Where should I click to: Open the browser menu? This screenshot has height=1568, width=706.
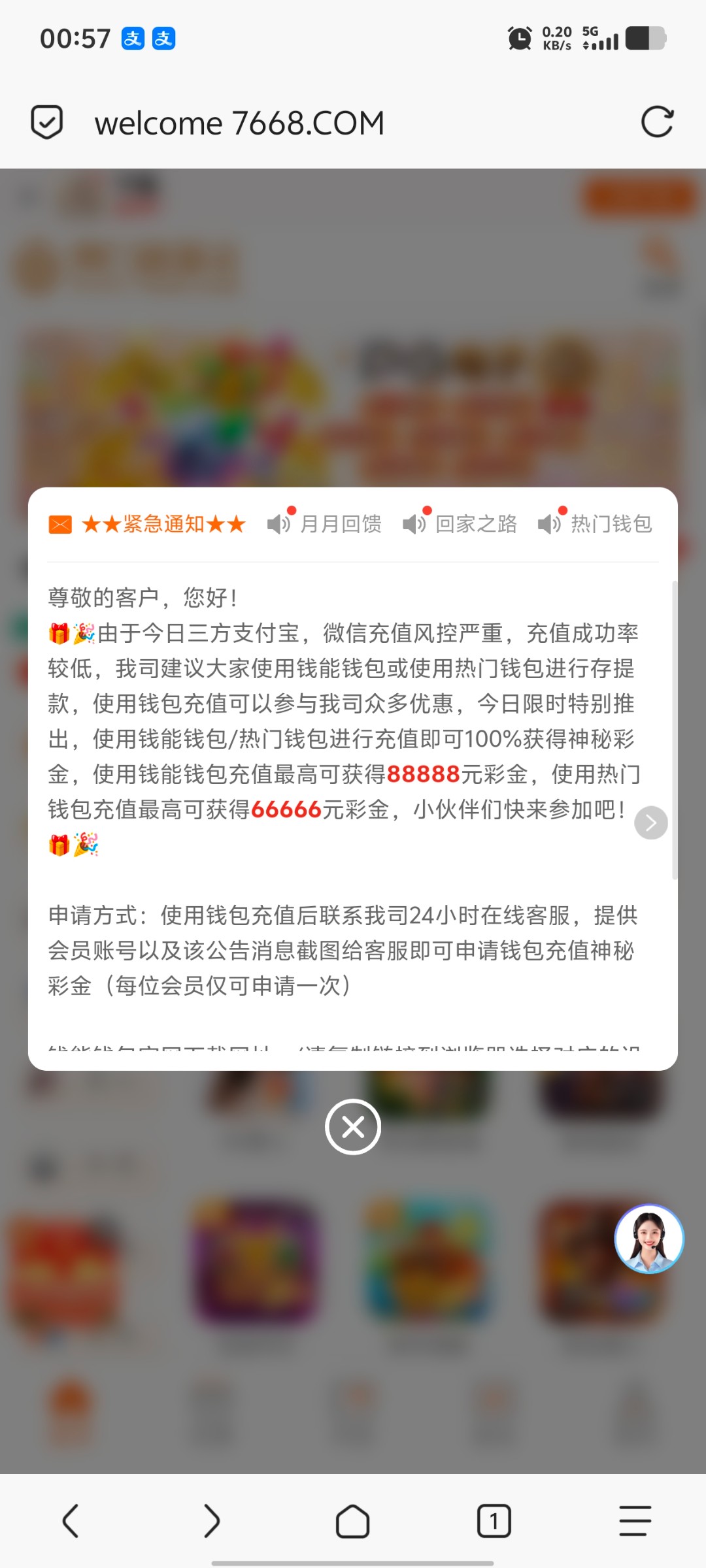point(635,1521)
